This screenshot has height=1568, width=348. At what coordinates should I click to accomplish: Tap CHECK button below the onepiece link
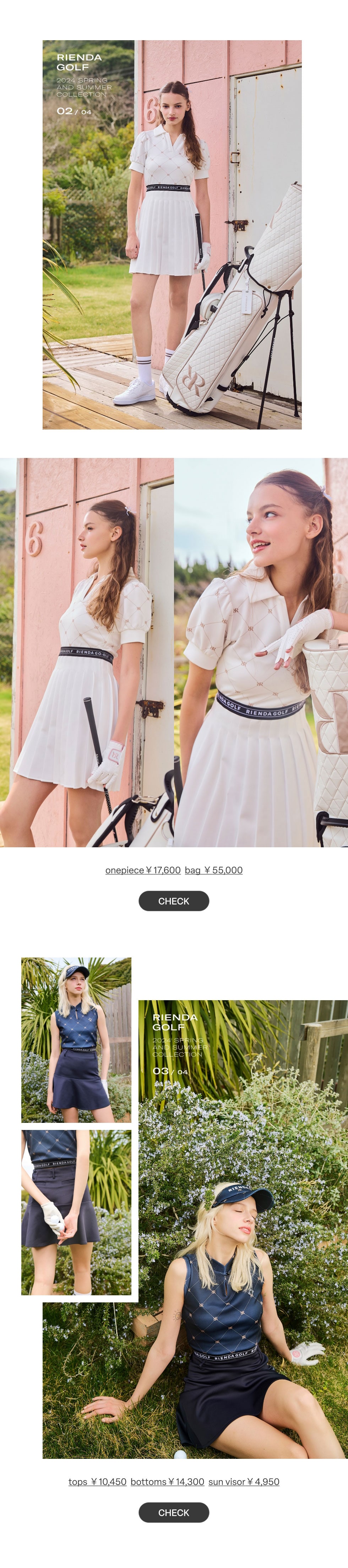[x=173, y=901]
